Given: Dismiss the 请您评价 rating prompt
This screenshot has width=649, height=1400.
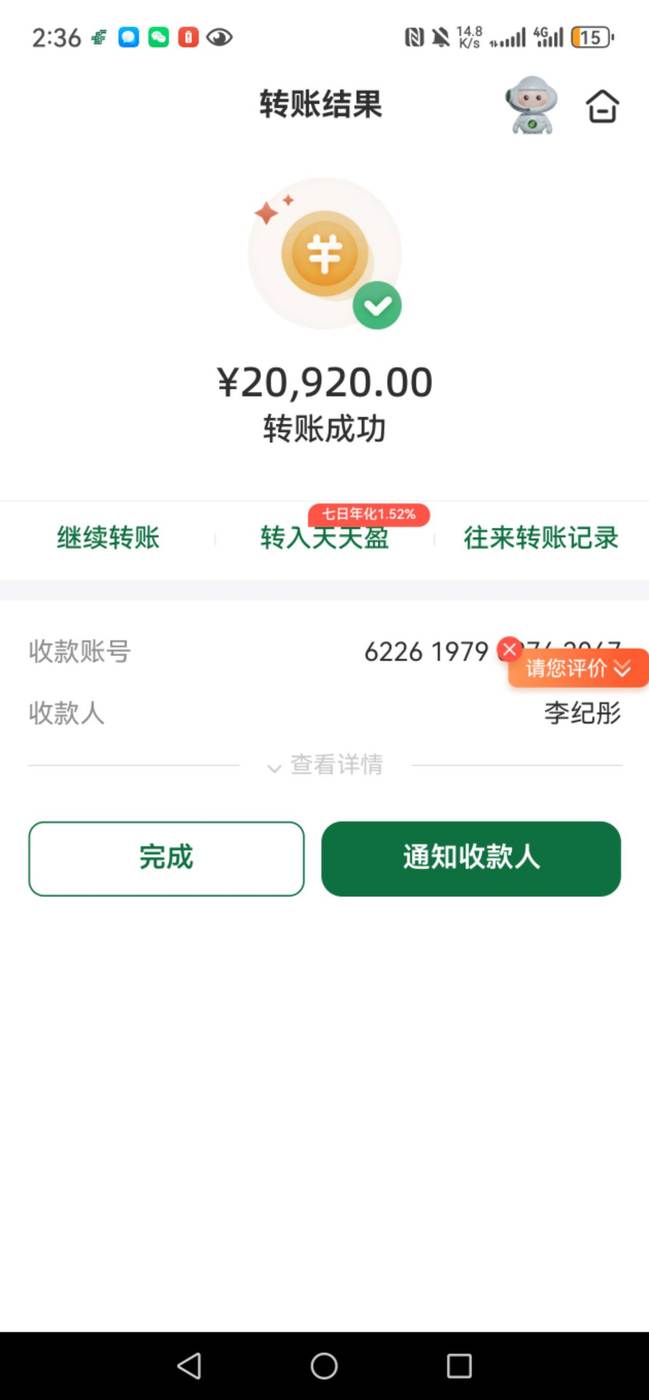Looking at the screenshot, I should tap(510, 649).
